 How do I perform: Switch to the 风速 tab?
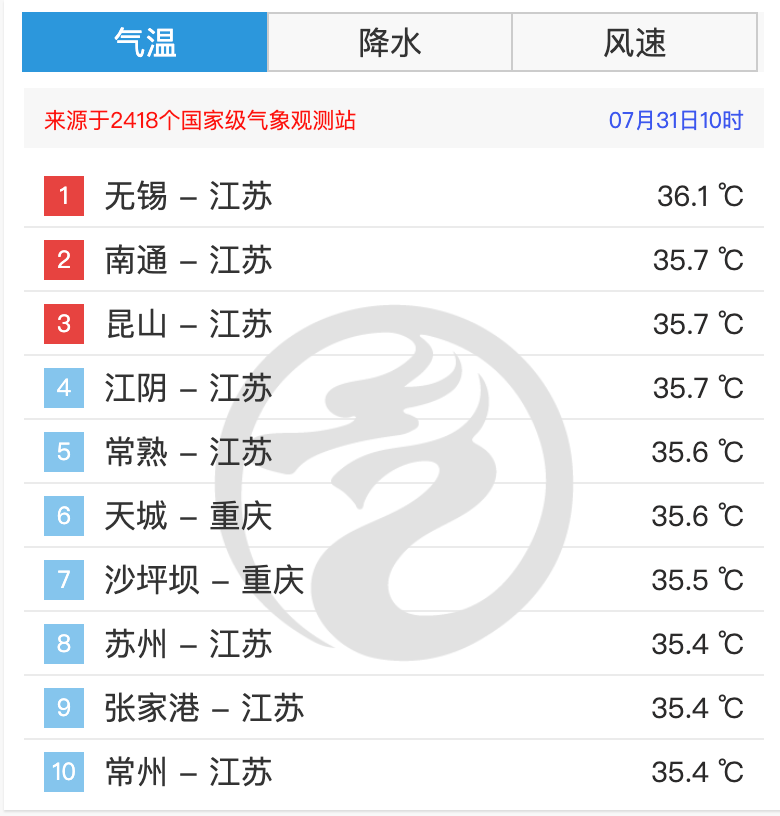634,42
